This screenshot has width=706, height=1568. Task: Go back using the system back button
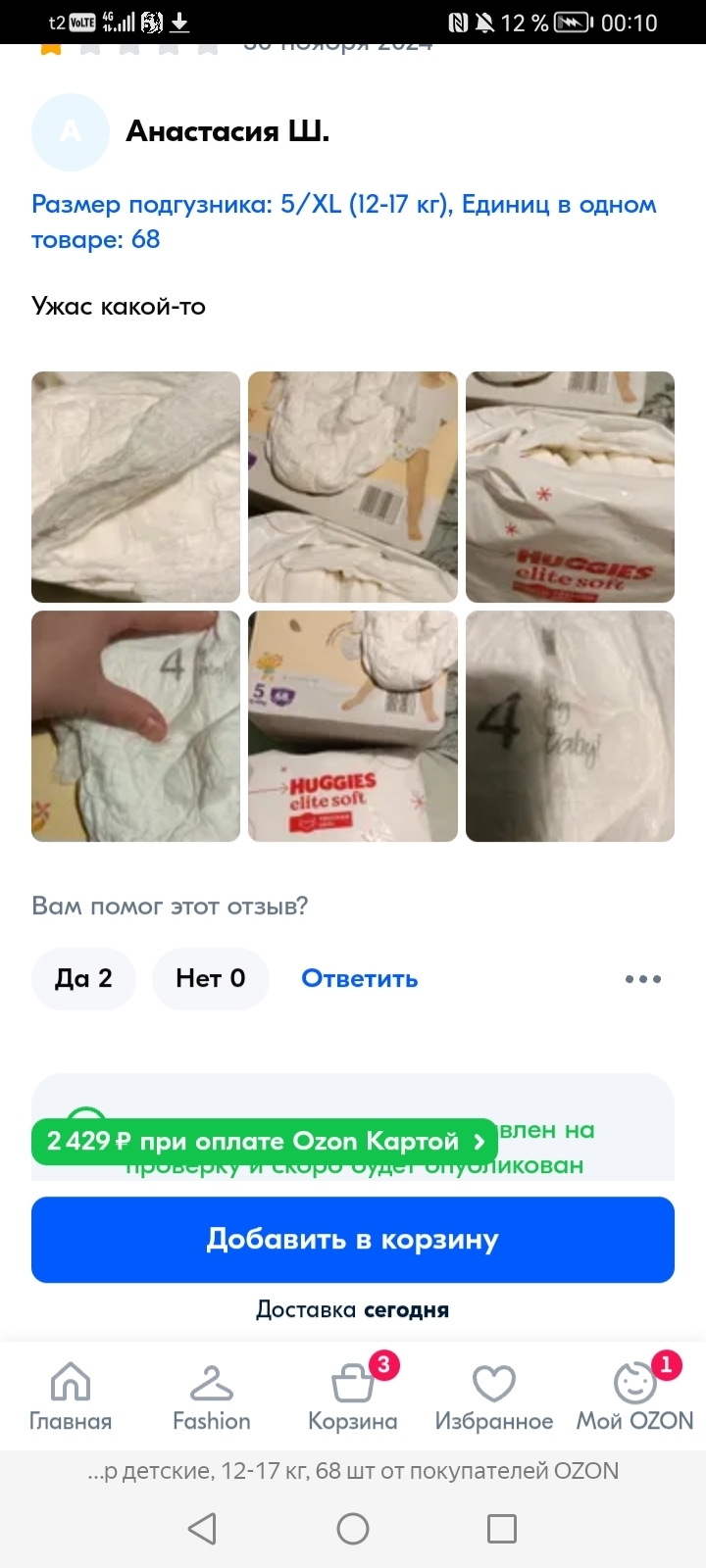click(202, 1528)
